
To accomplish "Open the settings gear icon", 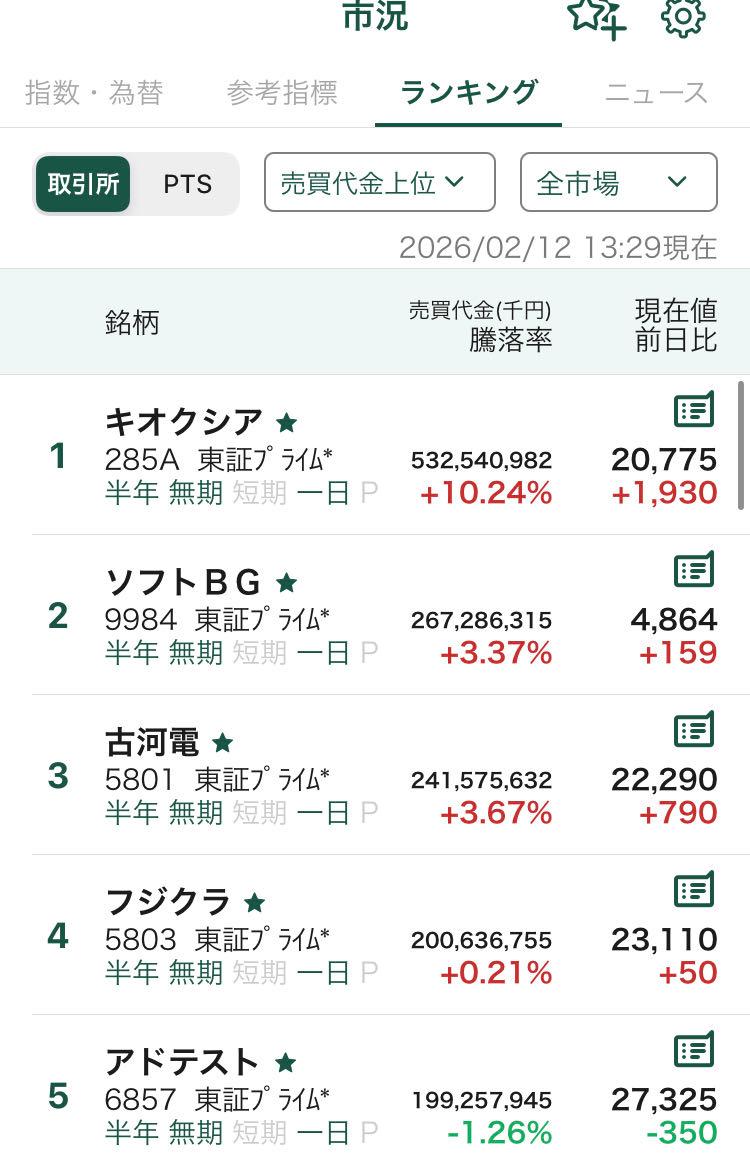I will [x=679, y=20].
